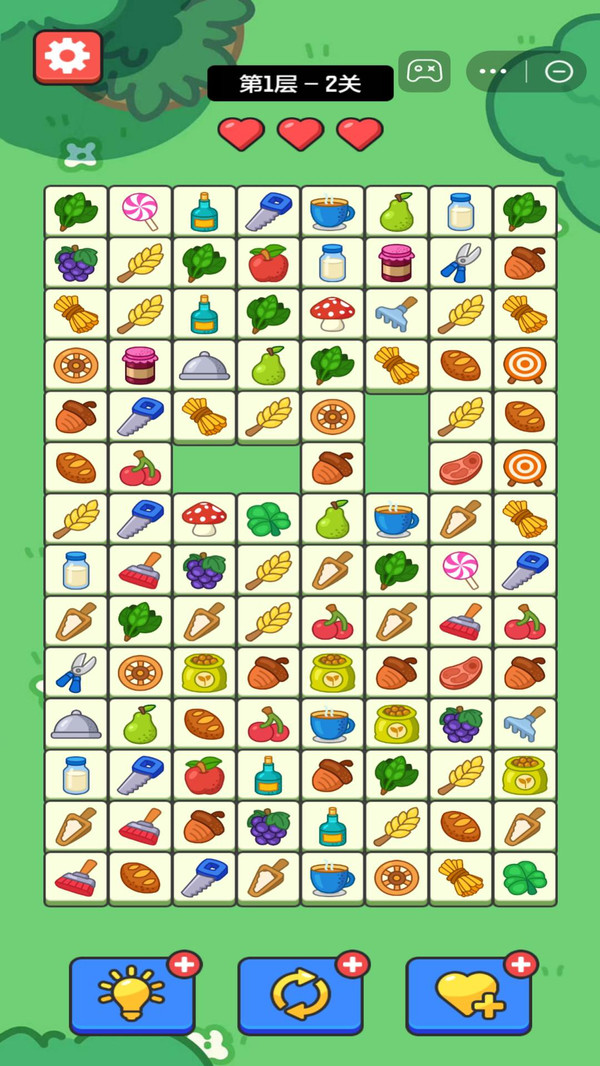Image resolution: width=600 pixels, height=1066 pixels.
Task: Select the steak tile beside the target tile
Action: (x=461, y=468)
